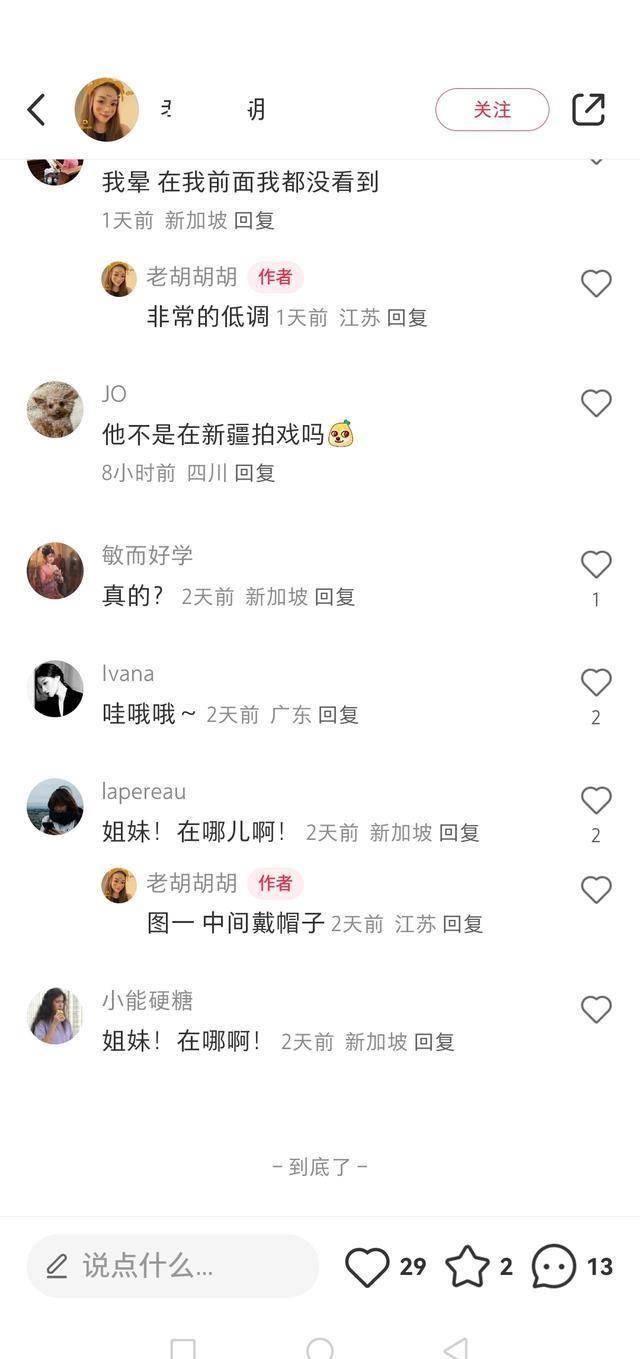Image resolution: width=640 pixels, height=1359 pixels.
Task: Like 敏而好学's comment 真的?
Action: 596,566
